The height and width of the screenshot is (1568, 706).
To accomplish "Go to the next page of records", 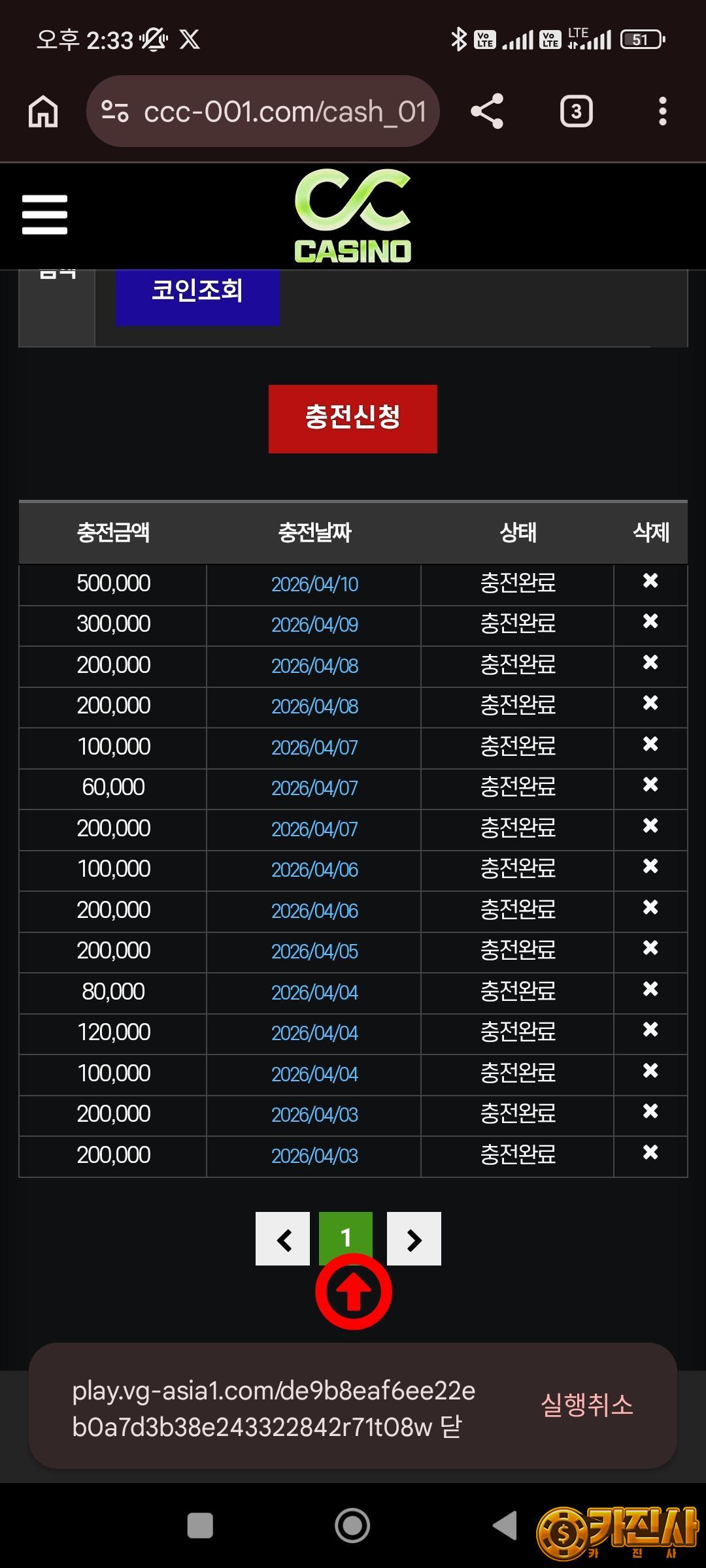I will pos(414,1239).
